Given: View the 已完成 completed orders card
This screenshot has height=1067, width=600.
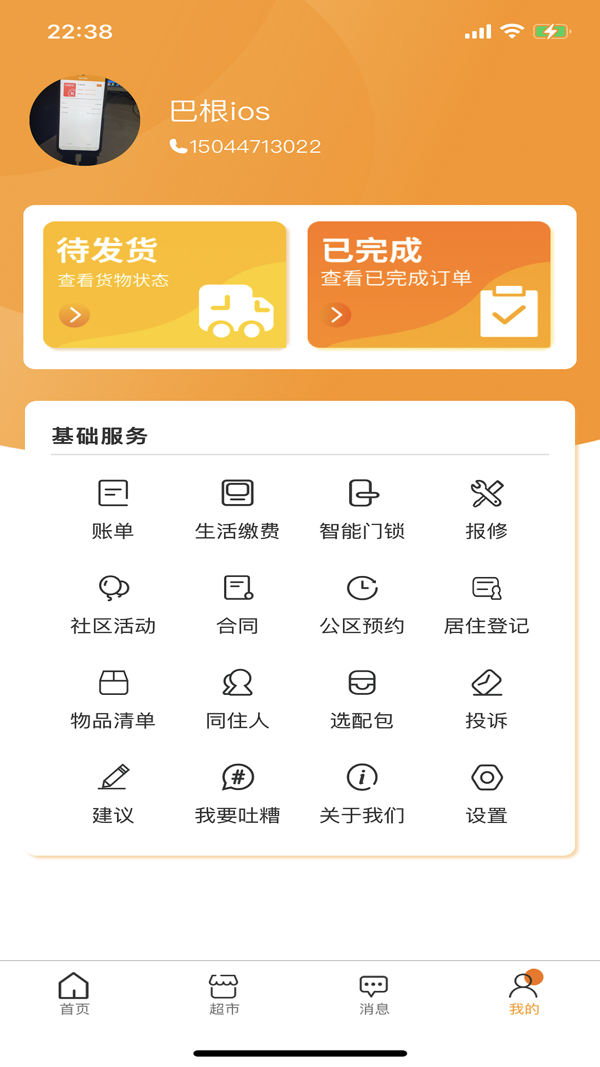Looking at the screenshot, I should (429, 285).
